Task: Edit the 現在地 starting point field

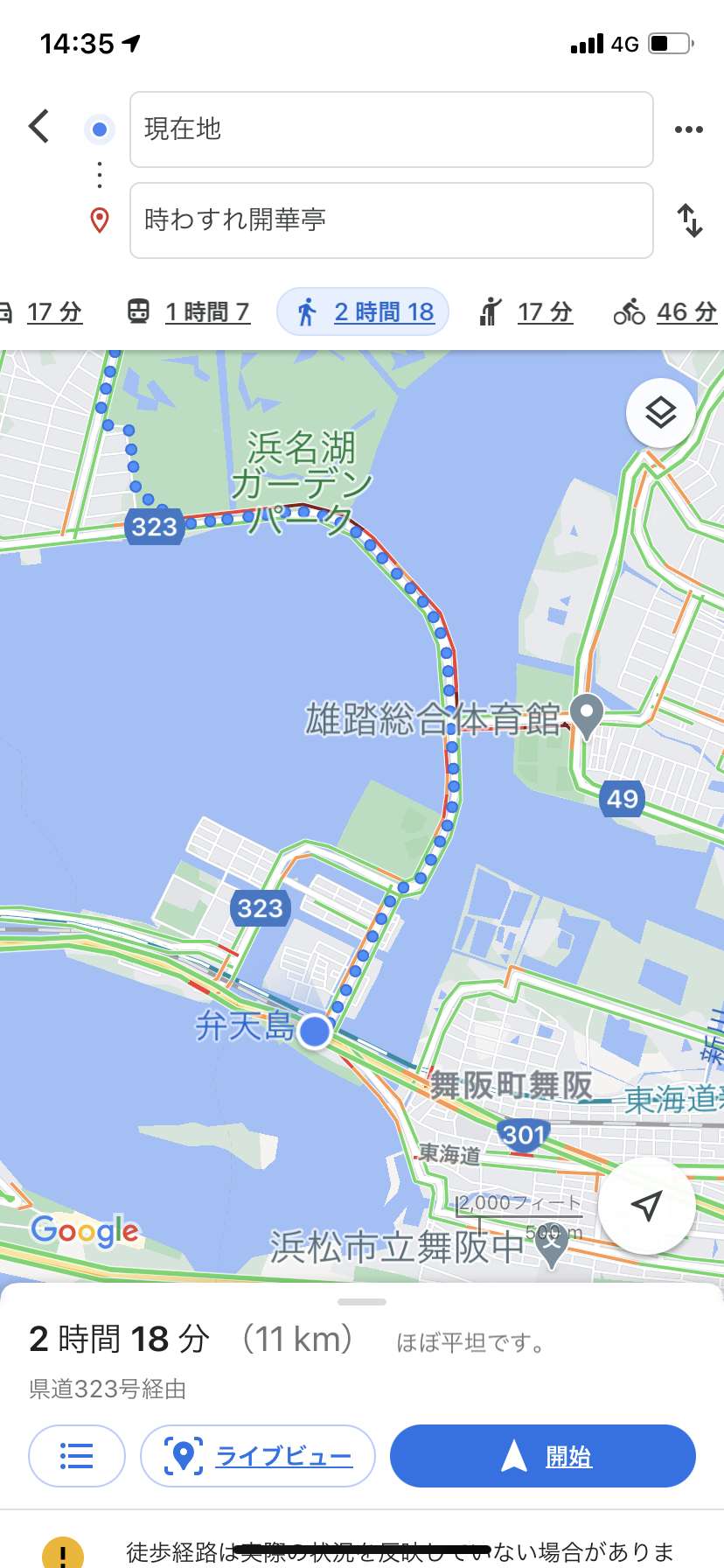Action: (x=391, y=129)
